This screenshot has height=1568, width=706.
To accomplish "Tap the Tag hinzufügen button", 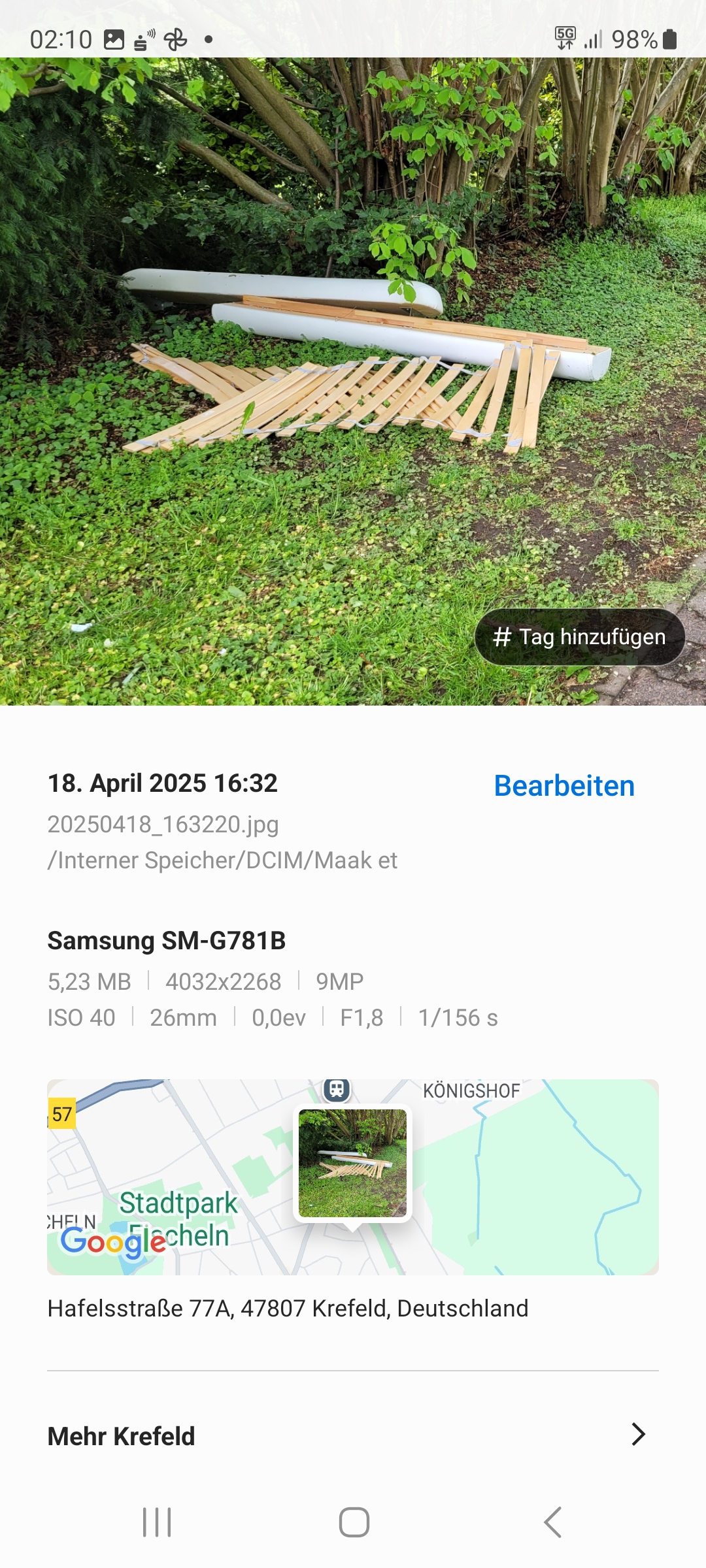I will pos(579,637).
